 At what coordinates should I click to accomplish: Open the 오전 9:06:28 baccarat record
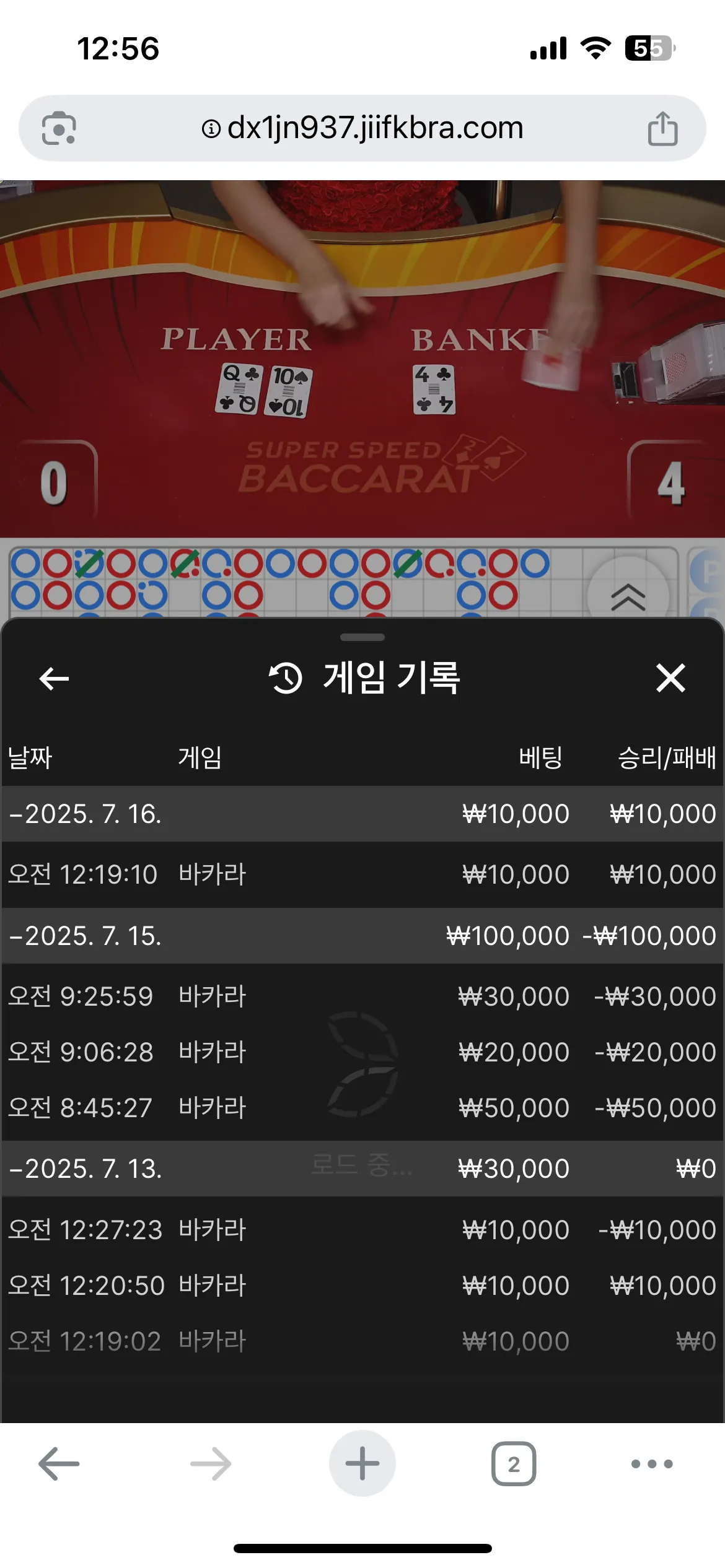click(362, 1052)
